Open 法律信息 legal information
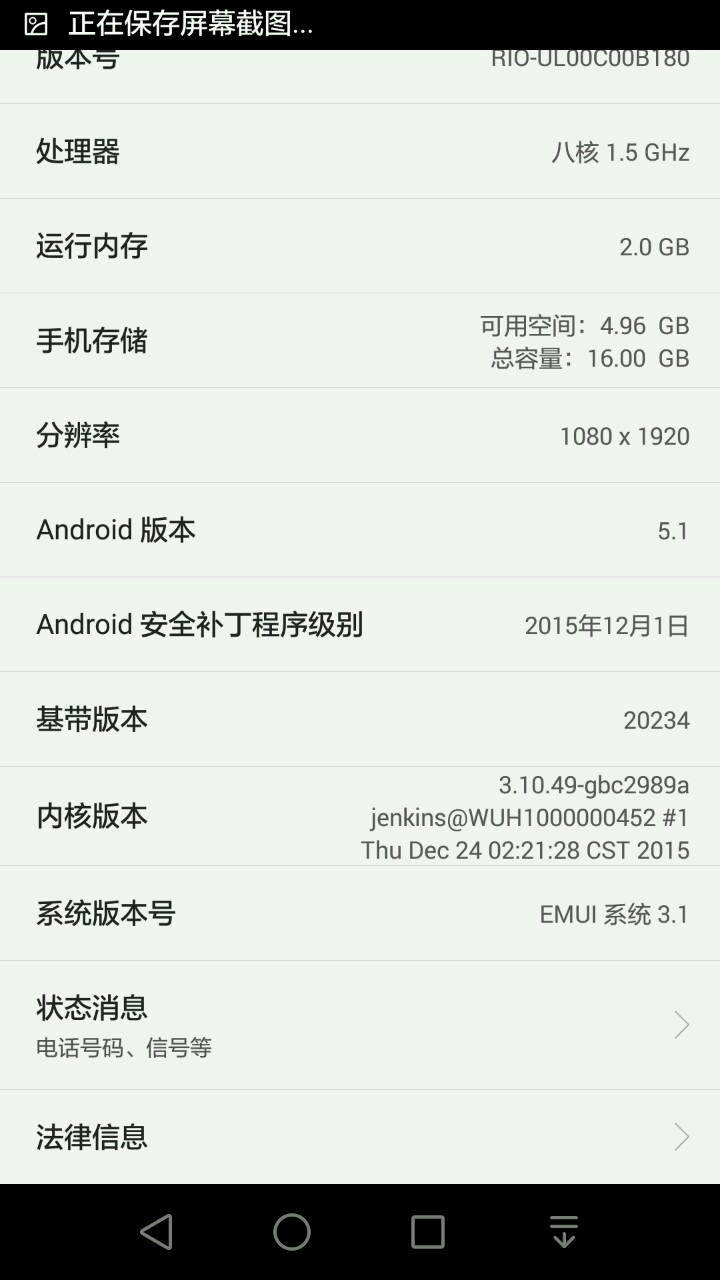 (x=360, y=1137)
